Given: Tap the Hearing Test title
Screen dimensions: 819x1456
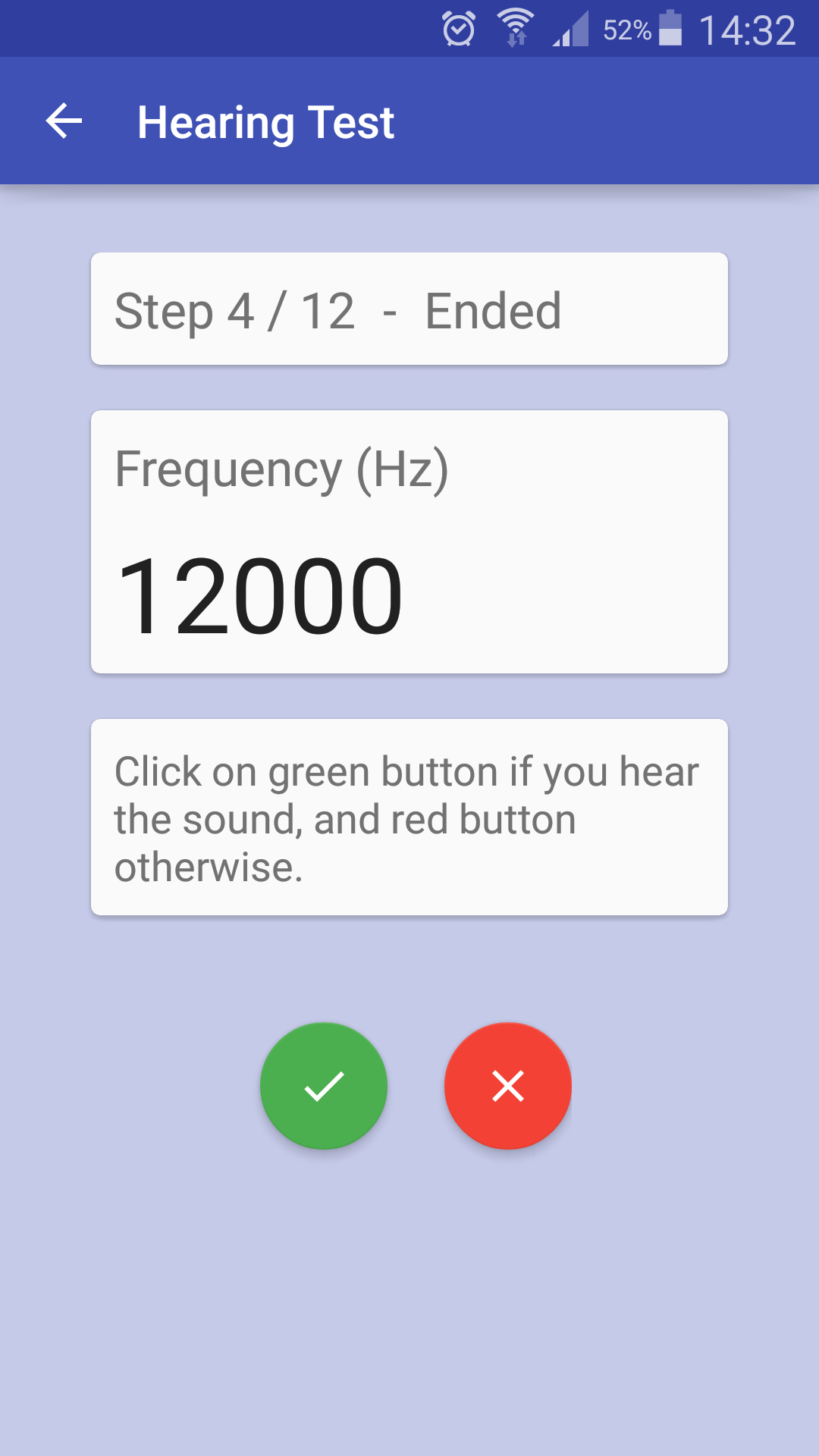Looking at the screenshot, I should 265,122.
